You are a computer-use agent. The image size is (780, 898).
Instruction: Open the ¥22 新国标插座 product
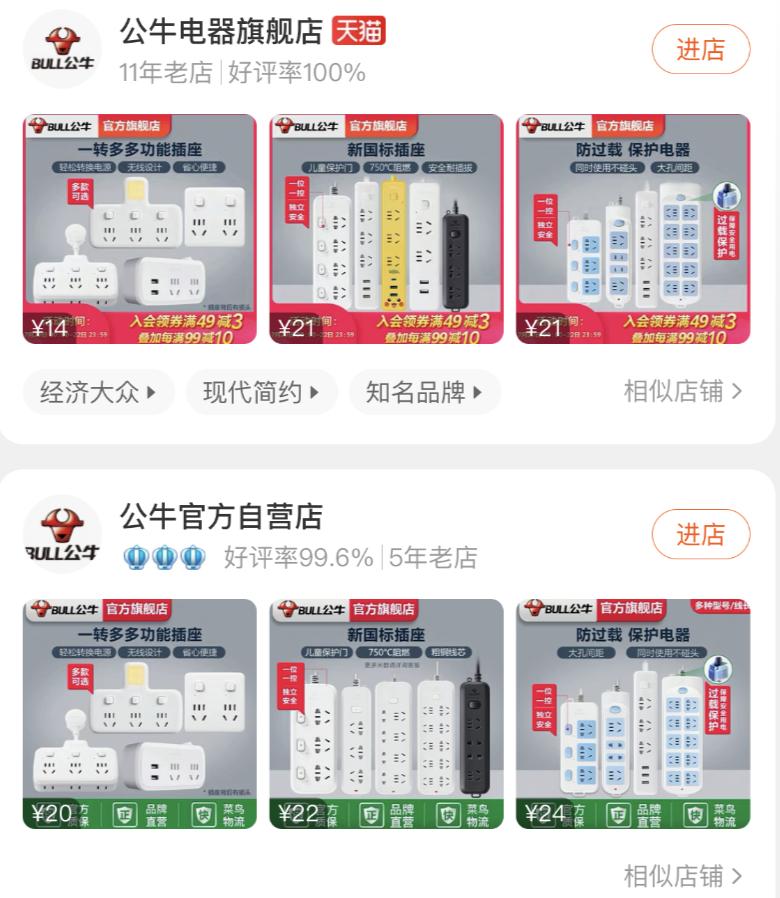387,714
